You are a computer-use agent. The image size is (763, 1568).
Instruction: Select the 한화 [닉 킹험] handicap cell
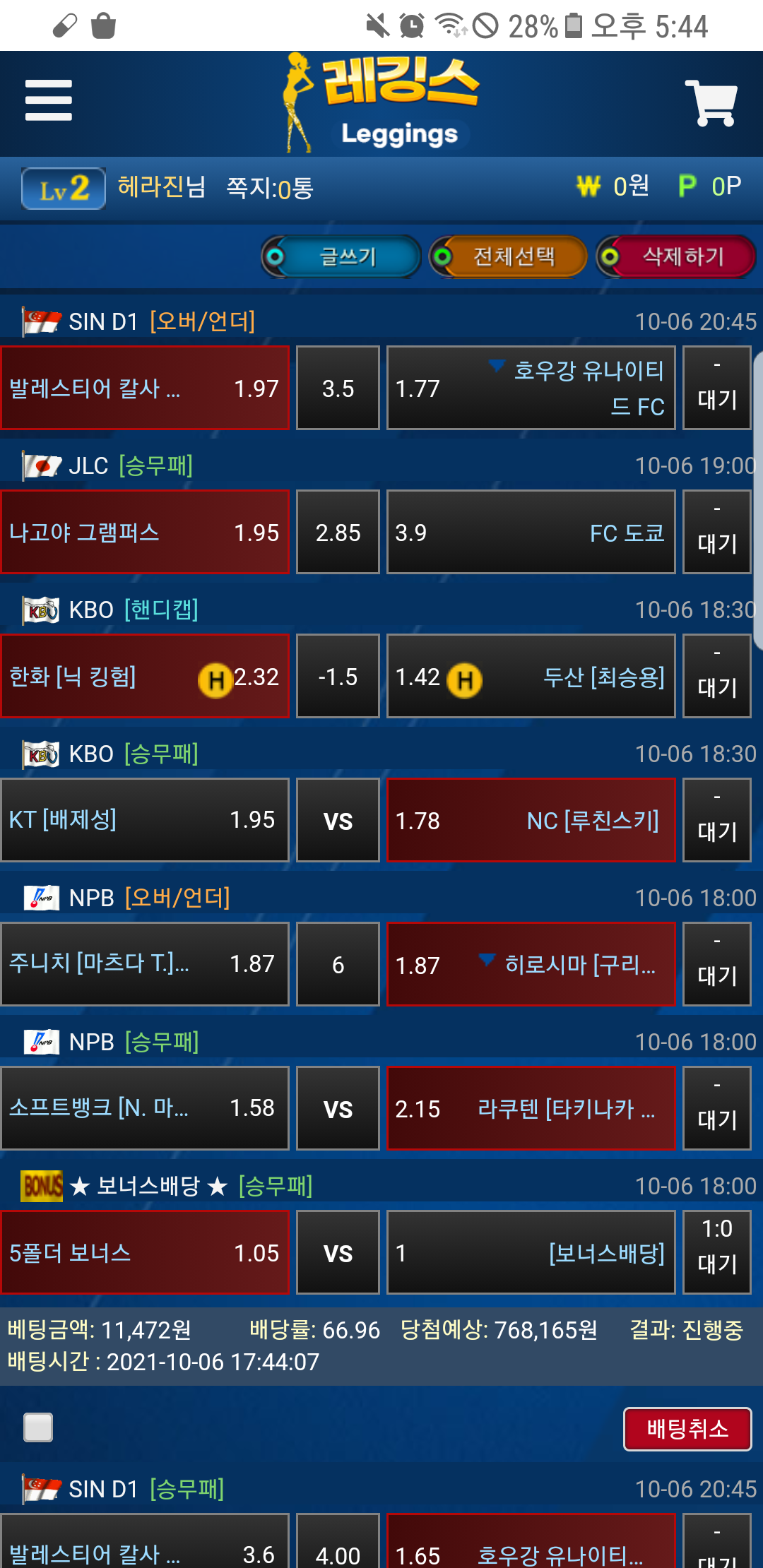pyautogui.click(x=145, y=676)
